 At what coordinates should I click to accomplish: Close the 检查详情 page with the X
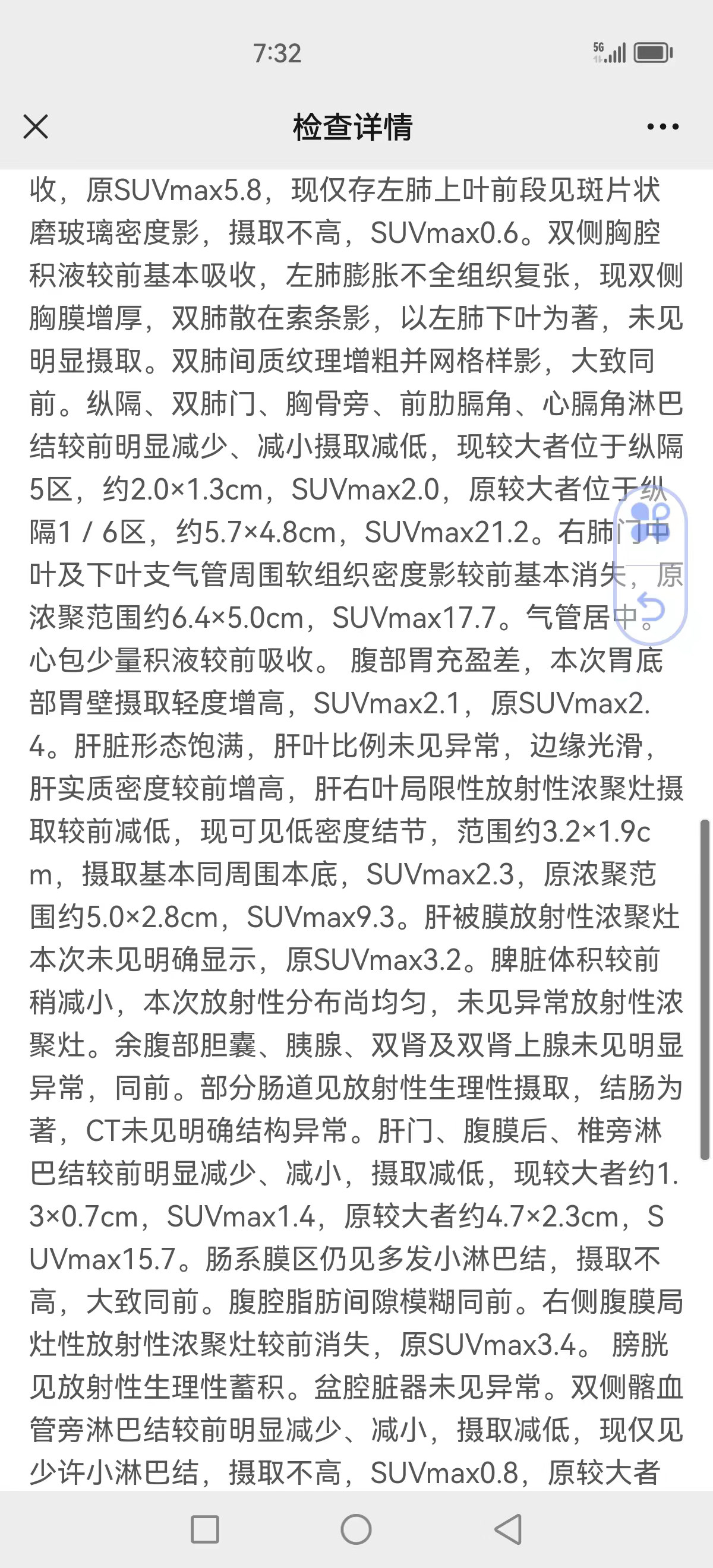35,127
